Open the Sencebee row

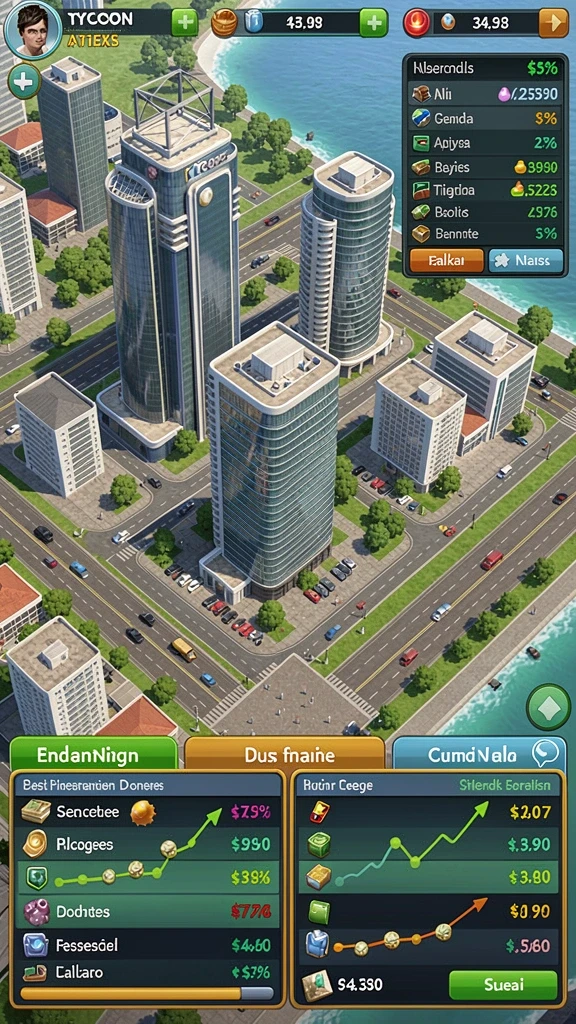click(x=148, y=812)
